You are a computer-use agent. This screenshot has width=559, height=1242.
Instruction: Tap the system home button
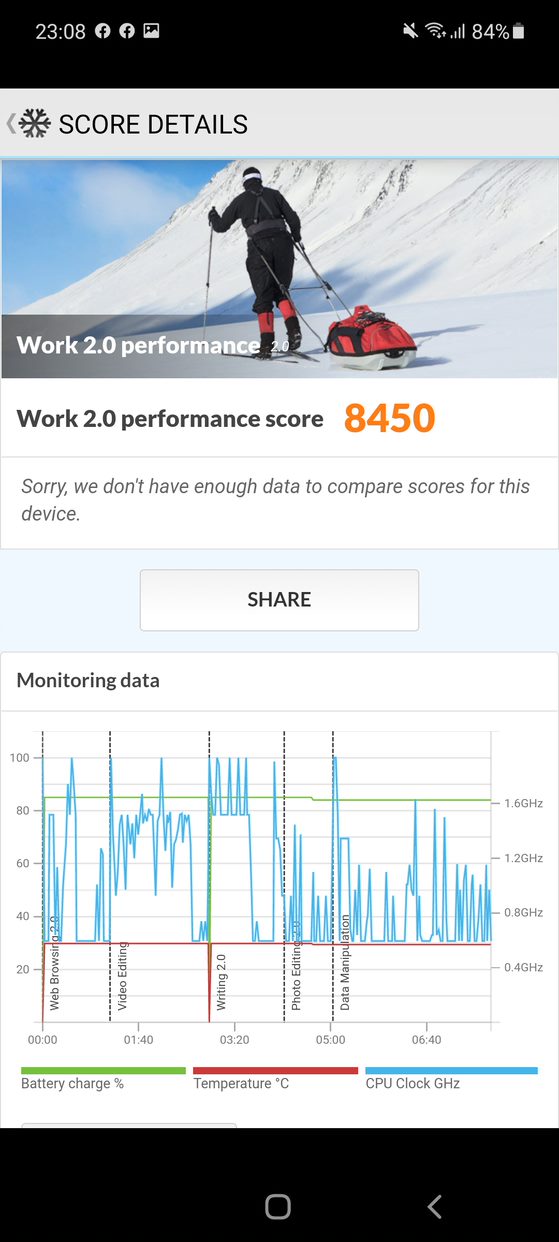[x=278, y=1207]
